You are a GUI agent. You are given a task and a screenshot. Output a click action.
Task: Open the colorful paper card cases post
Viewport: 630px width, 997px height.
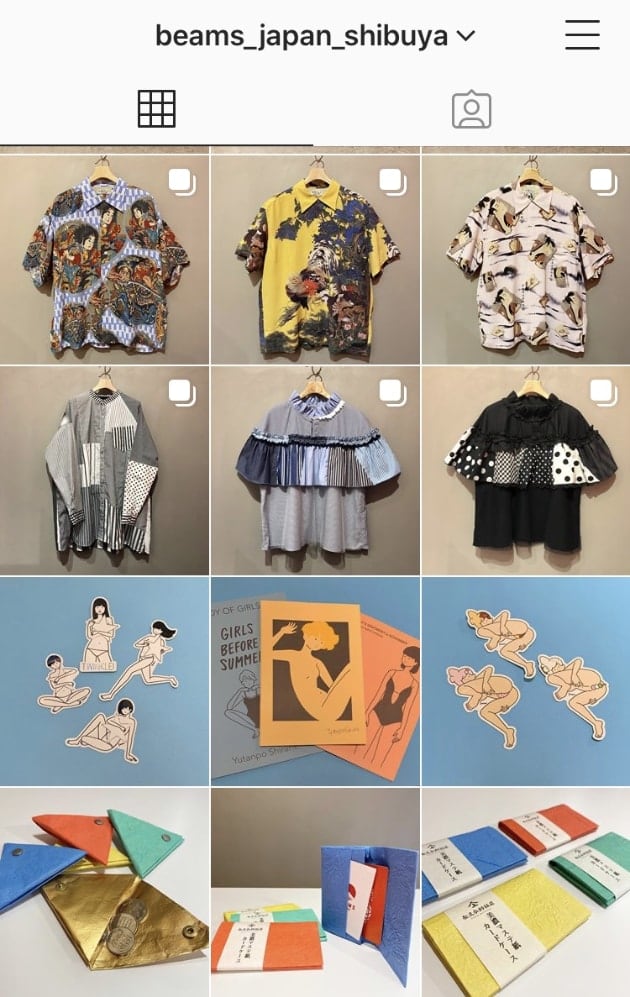[526, 892]
